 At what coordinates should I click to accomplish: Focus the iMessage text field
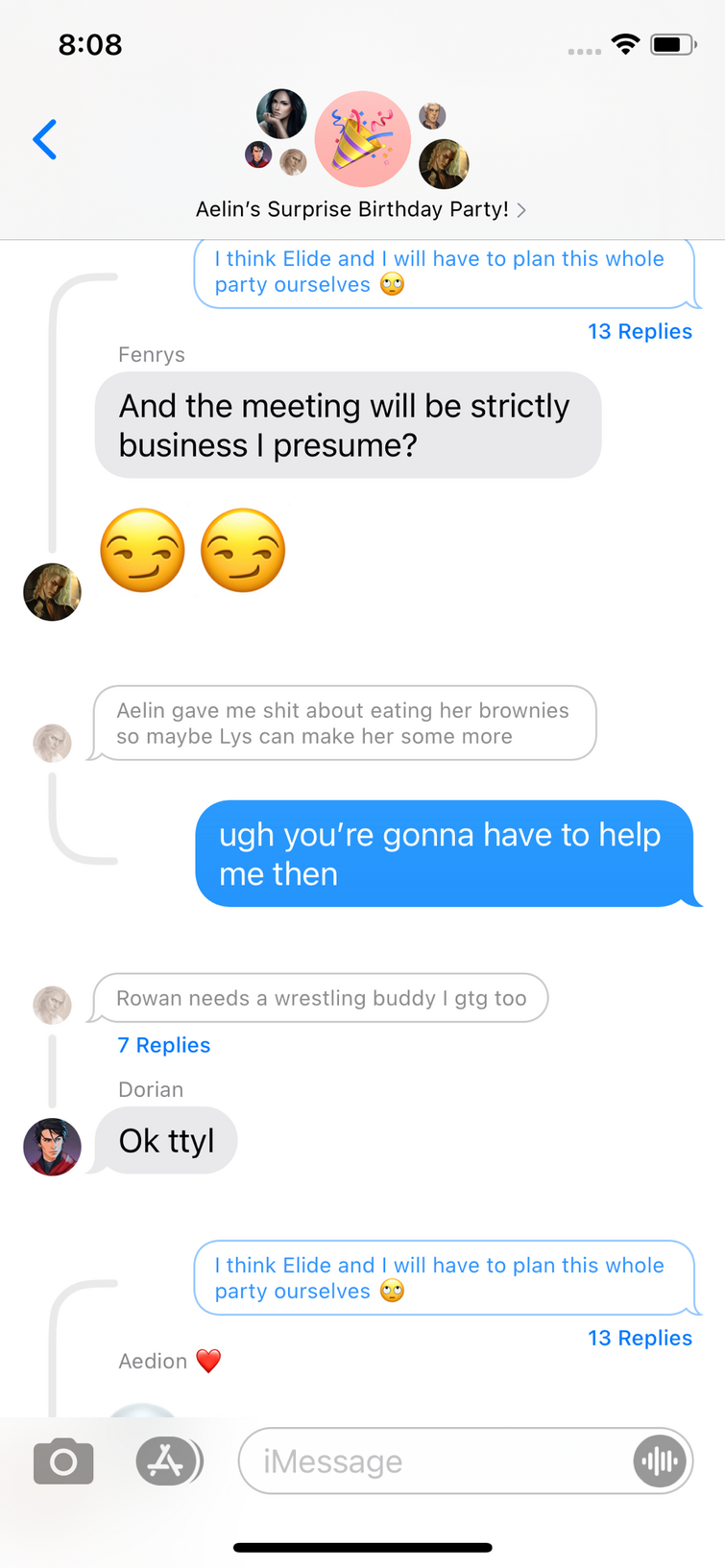tap(432, 1461)
